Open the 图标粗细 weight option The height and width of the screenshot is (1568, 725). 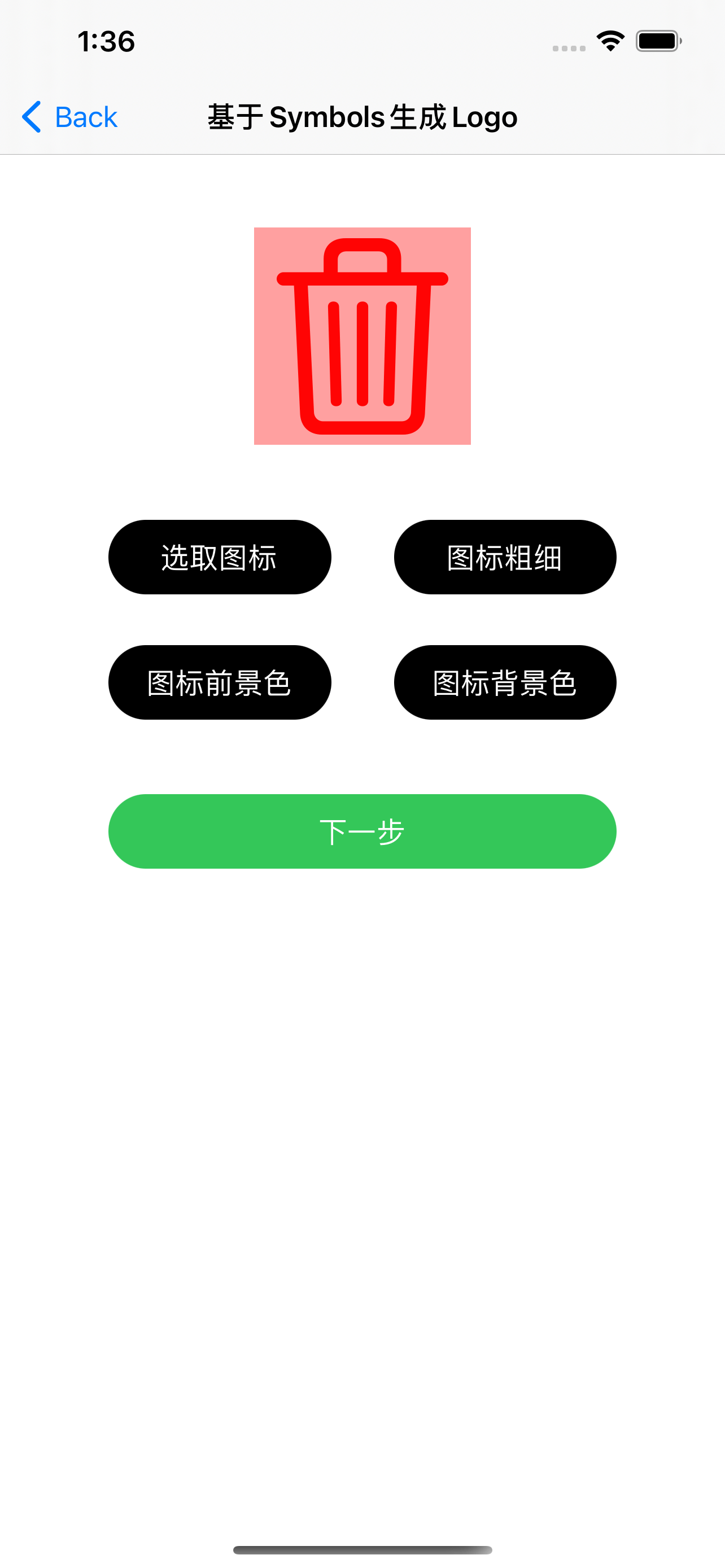(505, 557)
